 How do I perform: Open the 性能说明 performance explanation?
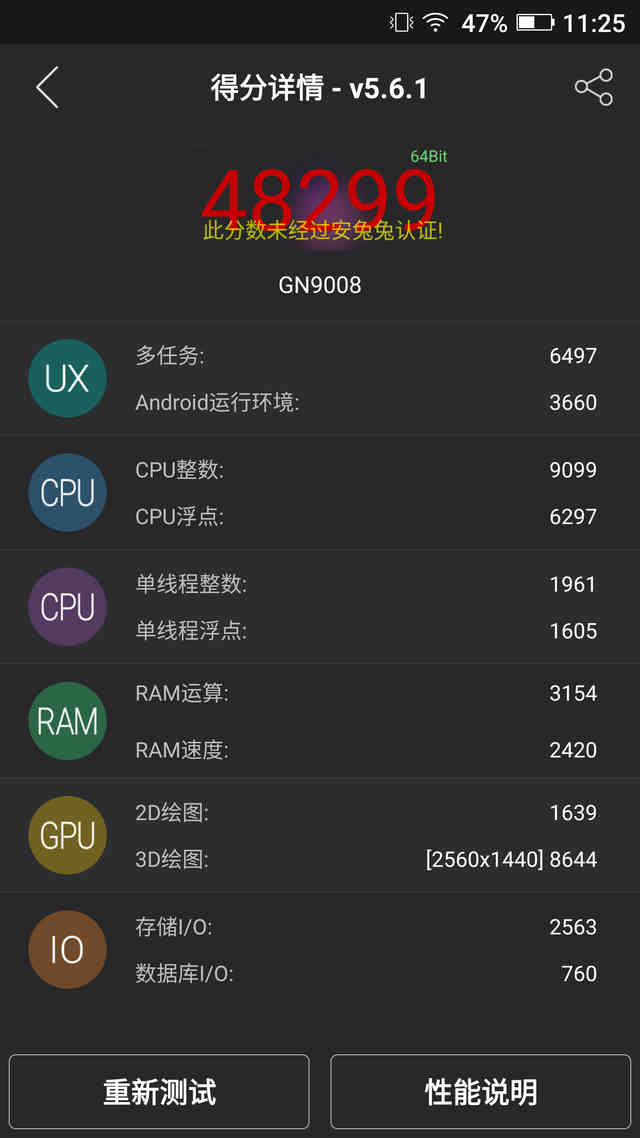click(480, 1091)
